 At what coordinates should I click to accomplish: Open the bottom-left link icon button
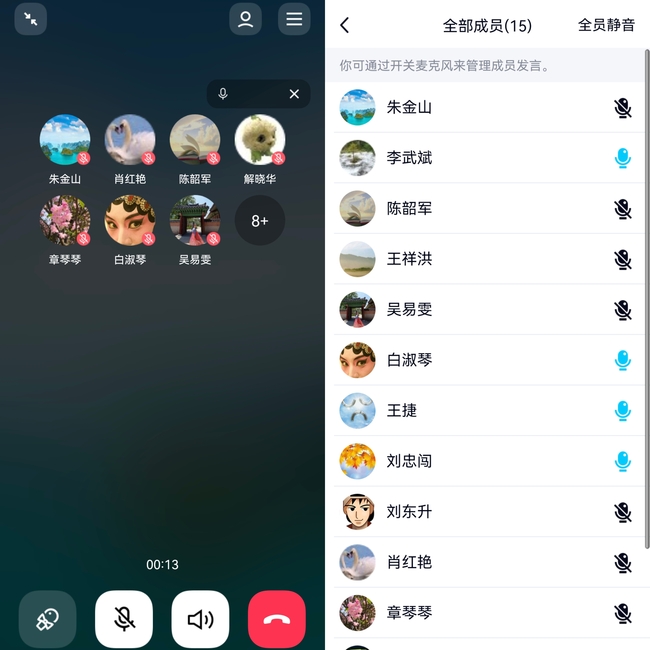point(47,619)
